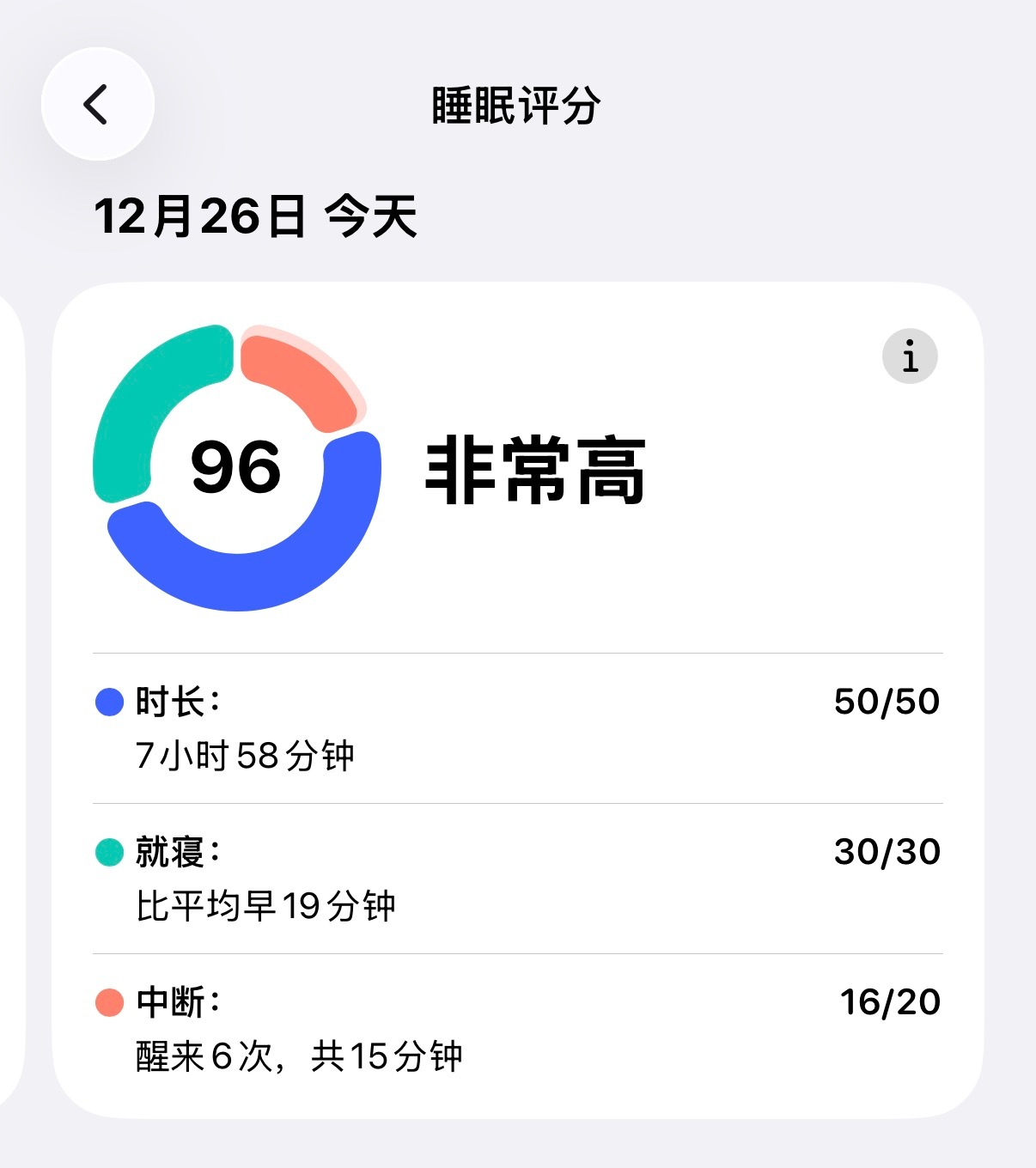Open details for the 中断 row
Screen dimensions: 1036x1168
pyautogui.click(x=515, y=1026)
